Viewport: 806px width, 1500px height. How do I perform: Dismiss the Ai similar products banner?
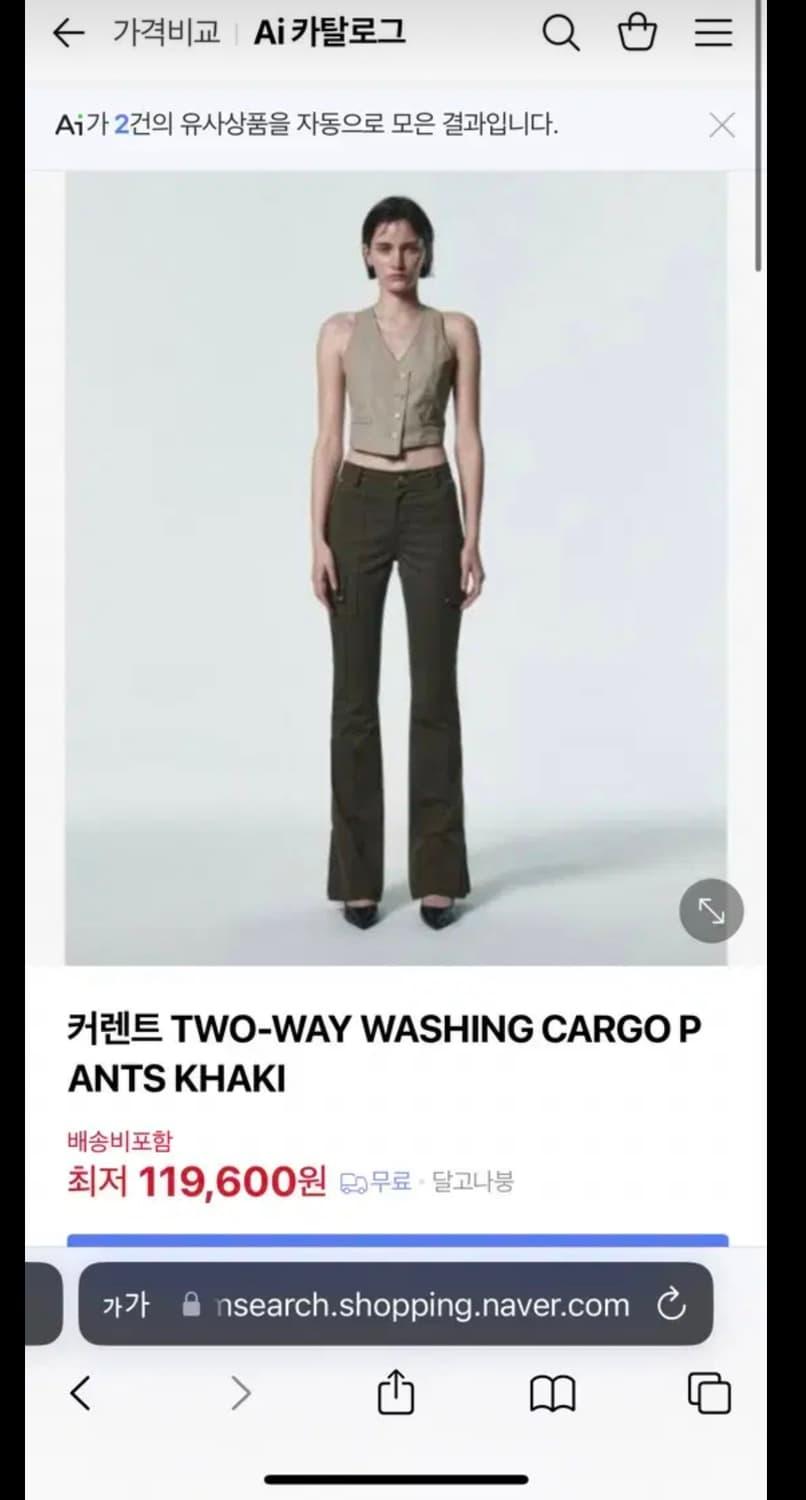pos(721,125)
